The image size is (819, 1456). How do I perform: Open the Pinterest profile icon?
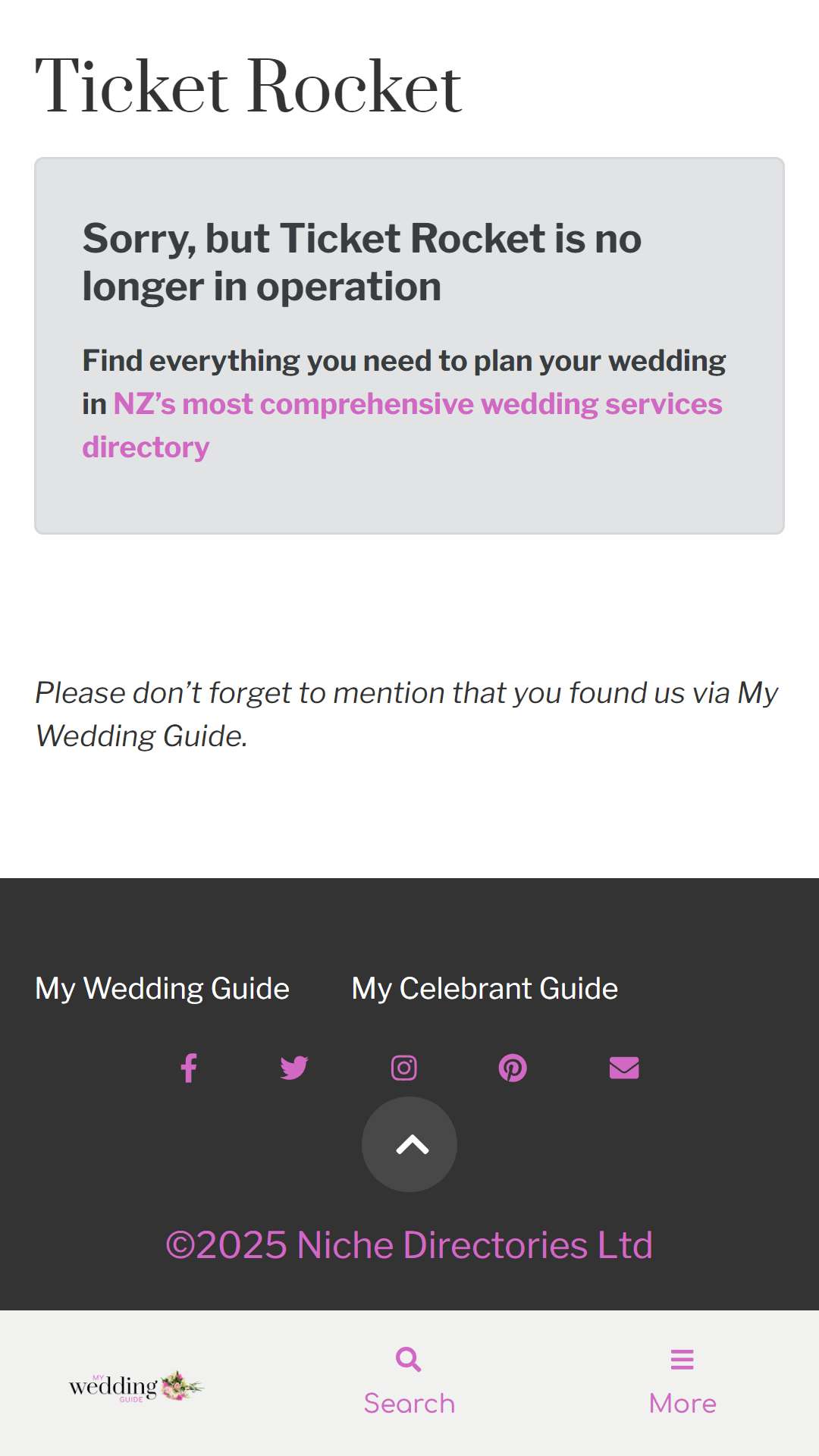pos(513,1068)
